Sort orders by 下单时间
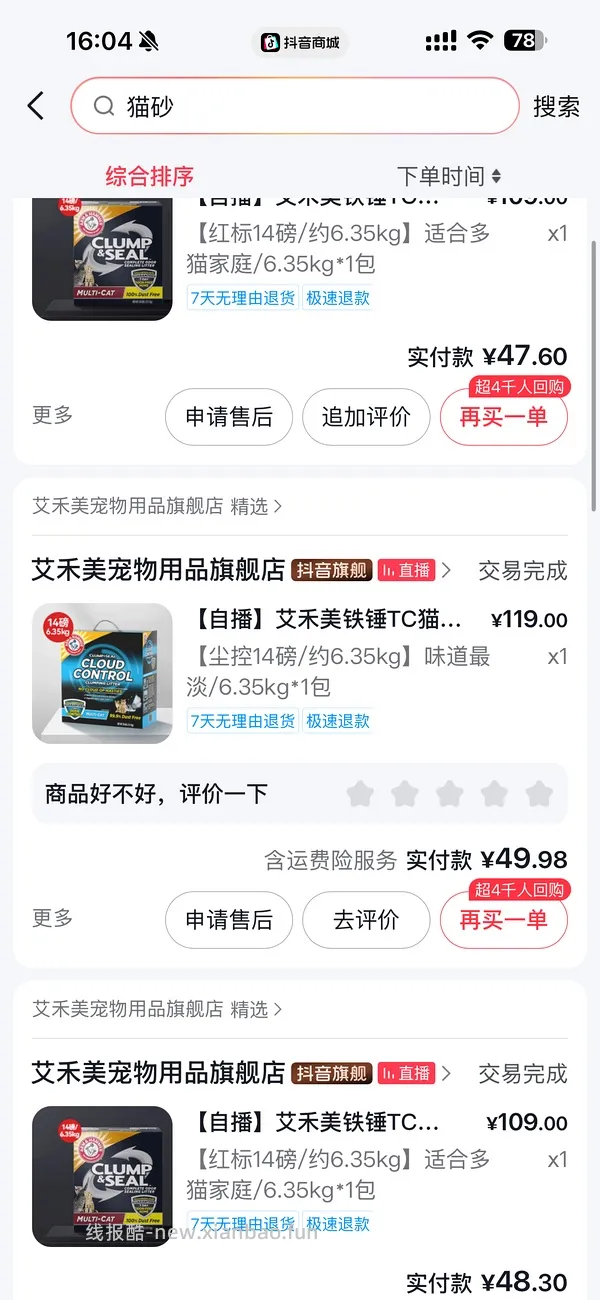The image size is (600, 1300). tap(449, 177)
